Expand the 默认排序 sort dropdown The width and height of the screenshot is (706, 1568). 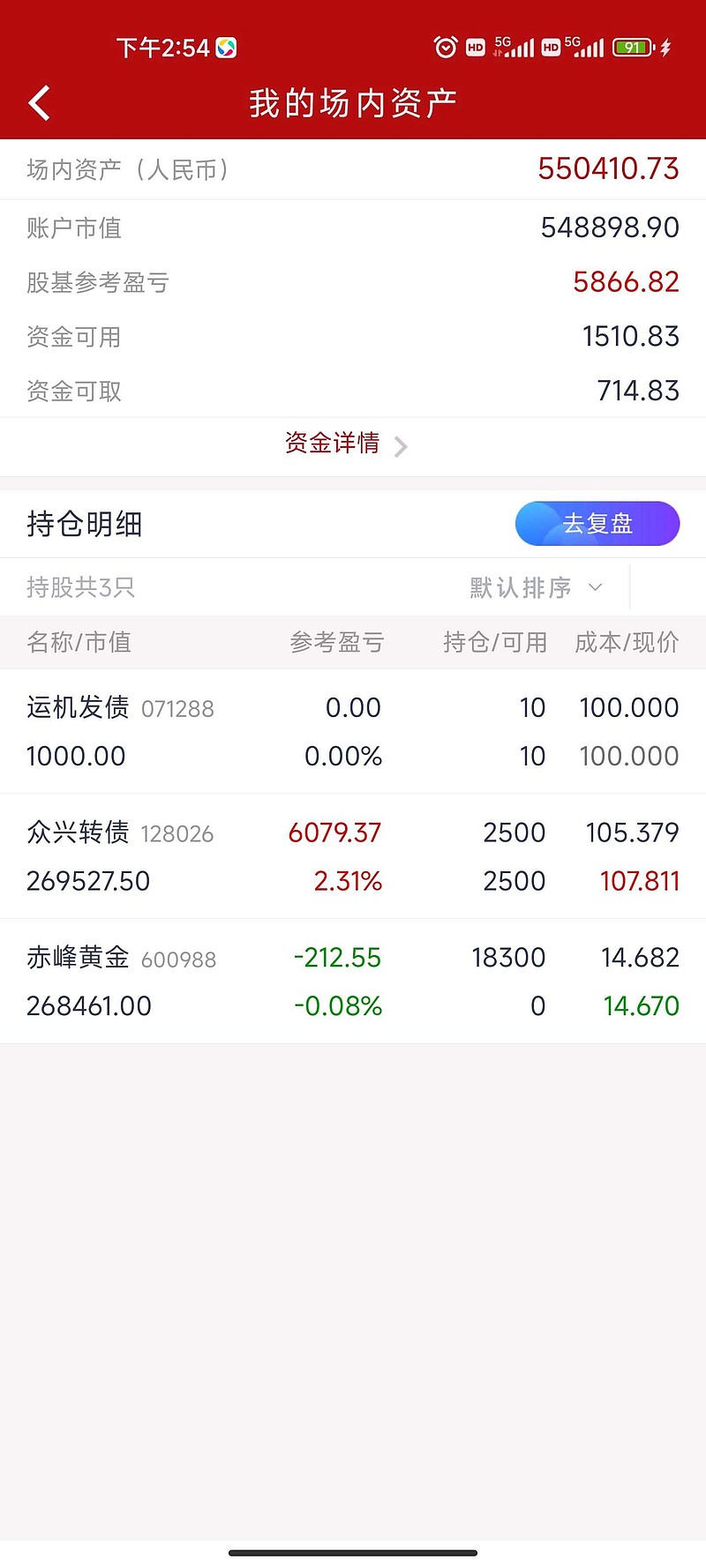coord(537,587)
